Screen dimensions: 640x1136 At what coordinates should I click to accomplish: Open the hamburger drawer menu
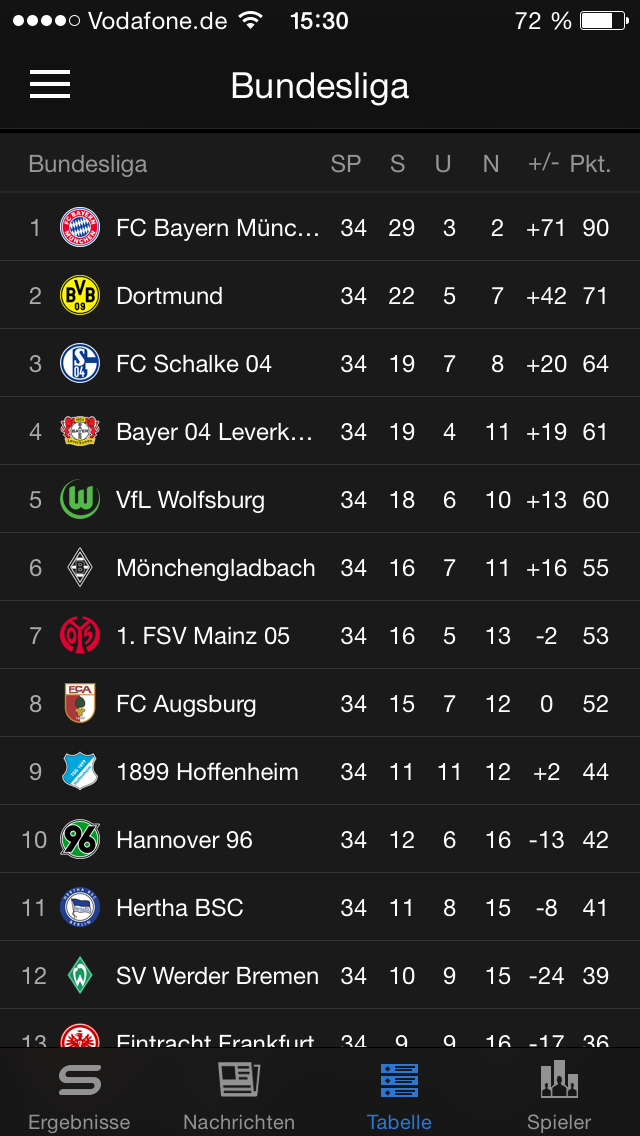click(50, 85)
